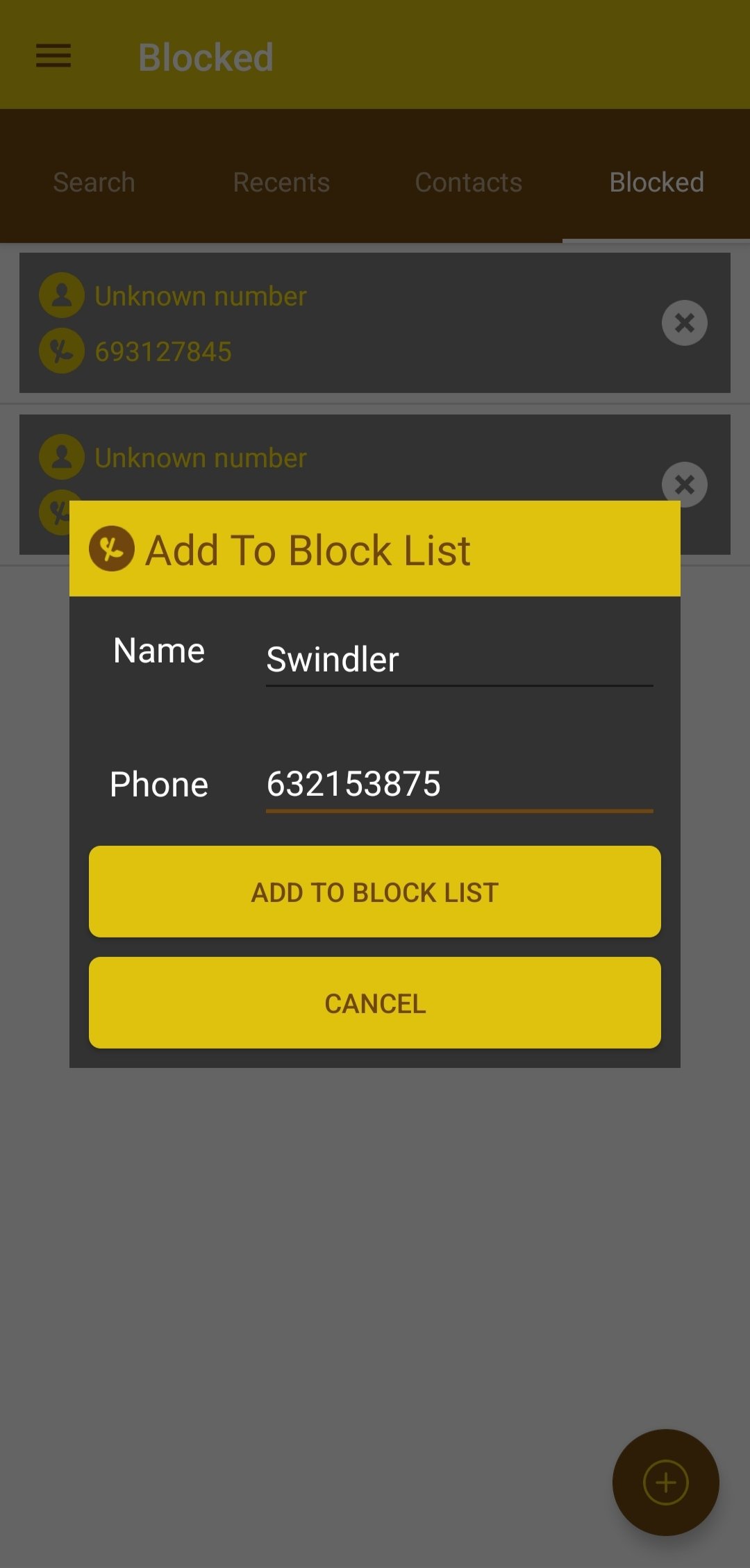Screen dimensions: 750x1568
Task: Switch to the Recents tab
Action: pyautogui.click(x=281, y=183)
